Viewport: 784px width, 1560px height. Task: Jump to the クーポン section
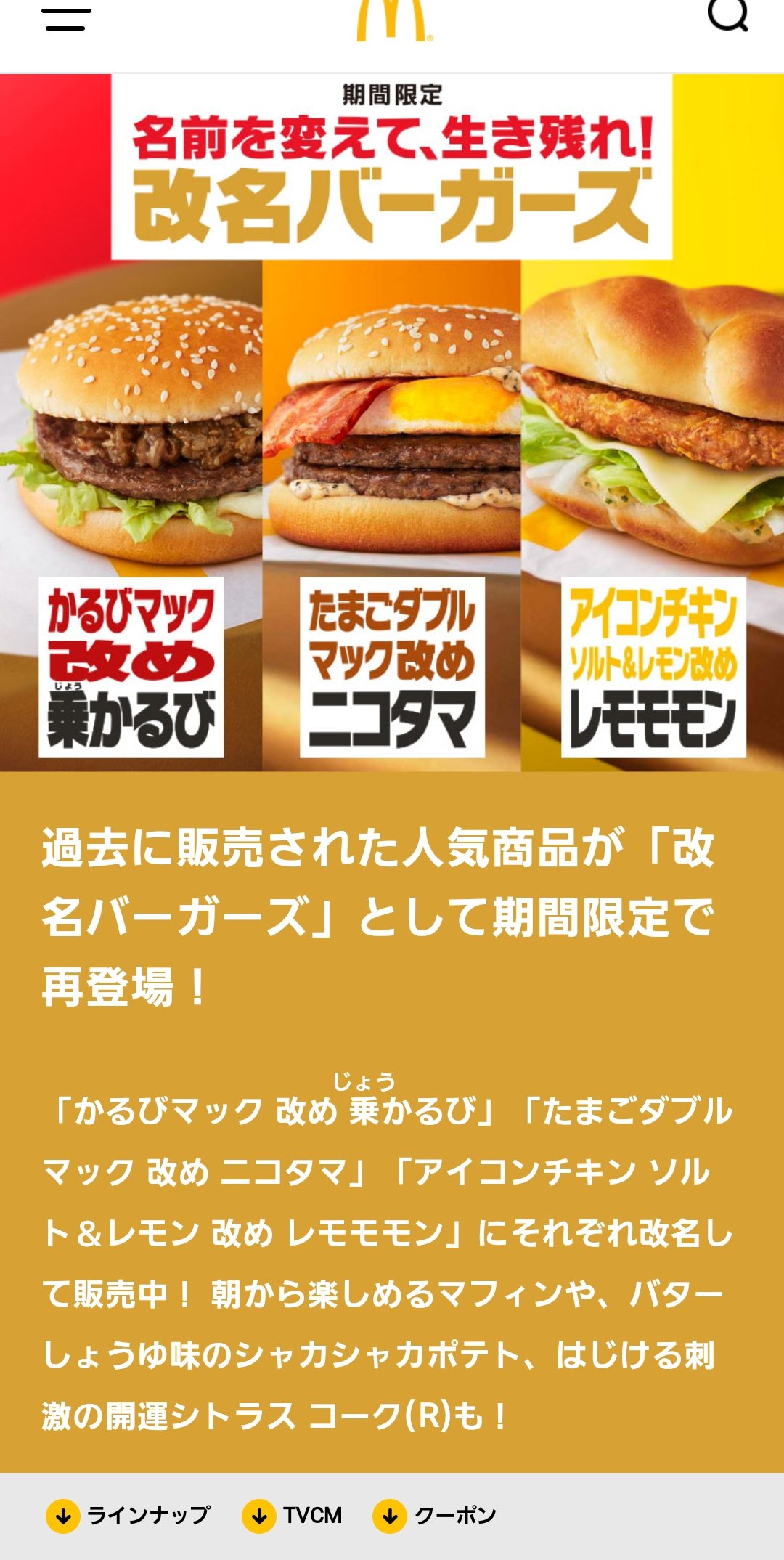(x=435, y=1516)
